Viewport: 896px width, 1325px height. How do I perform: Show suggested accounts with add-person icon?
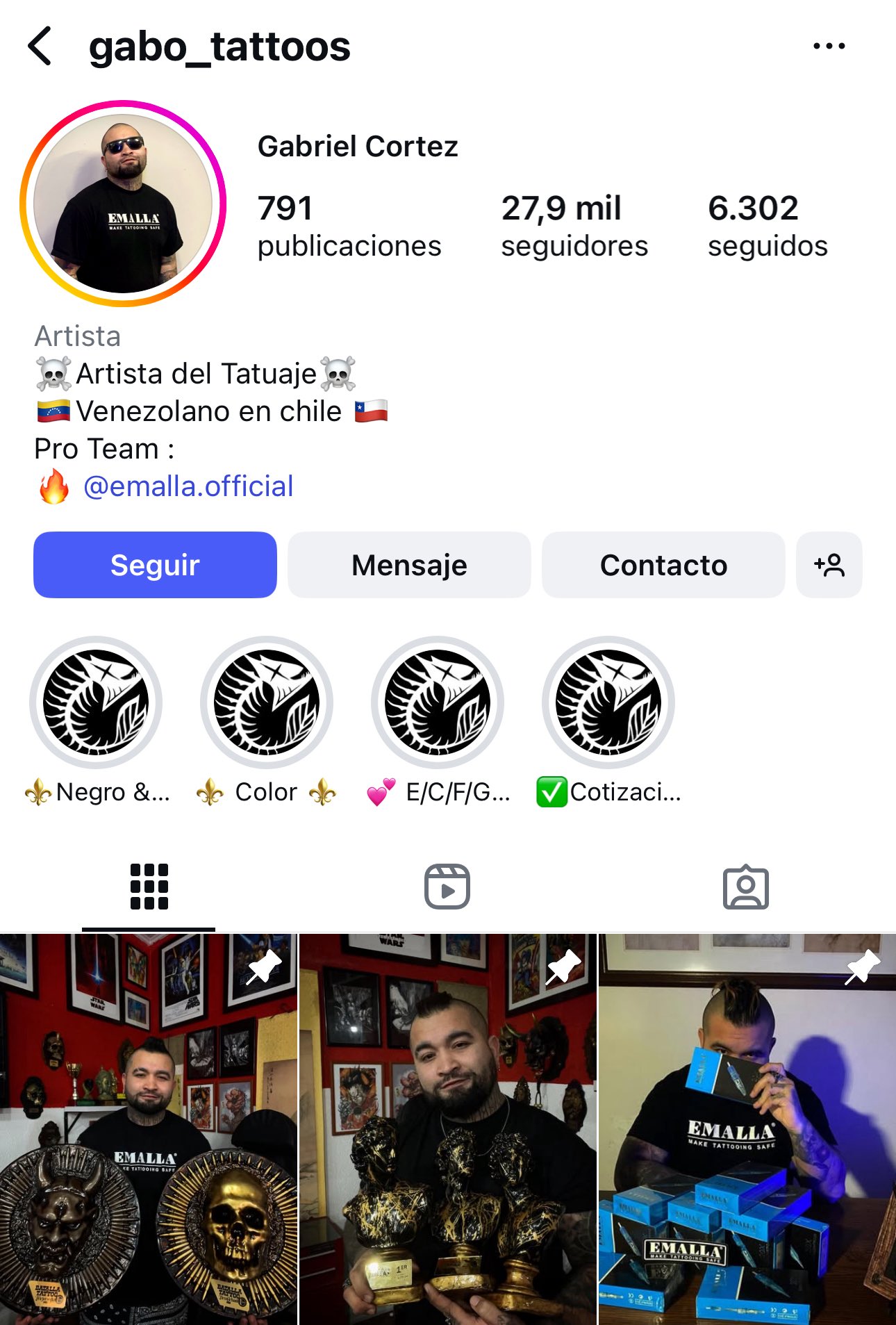tap(829, 565)
